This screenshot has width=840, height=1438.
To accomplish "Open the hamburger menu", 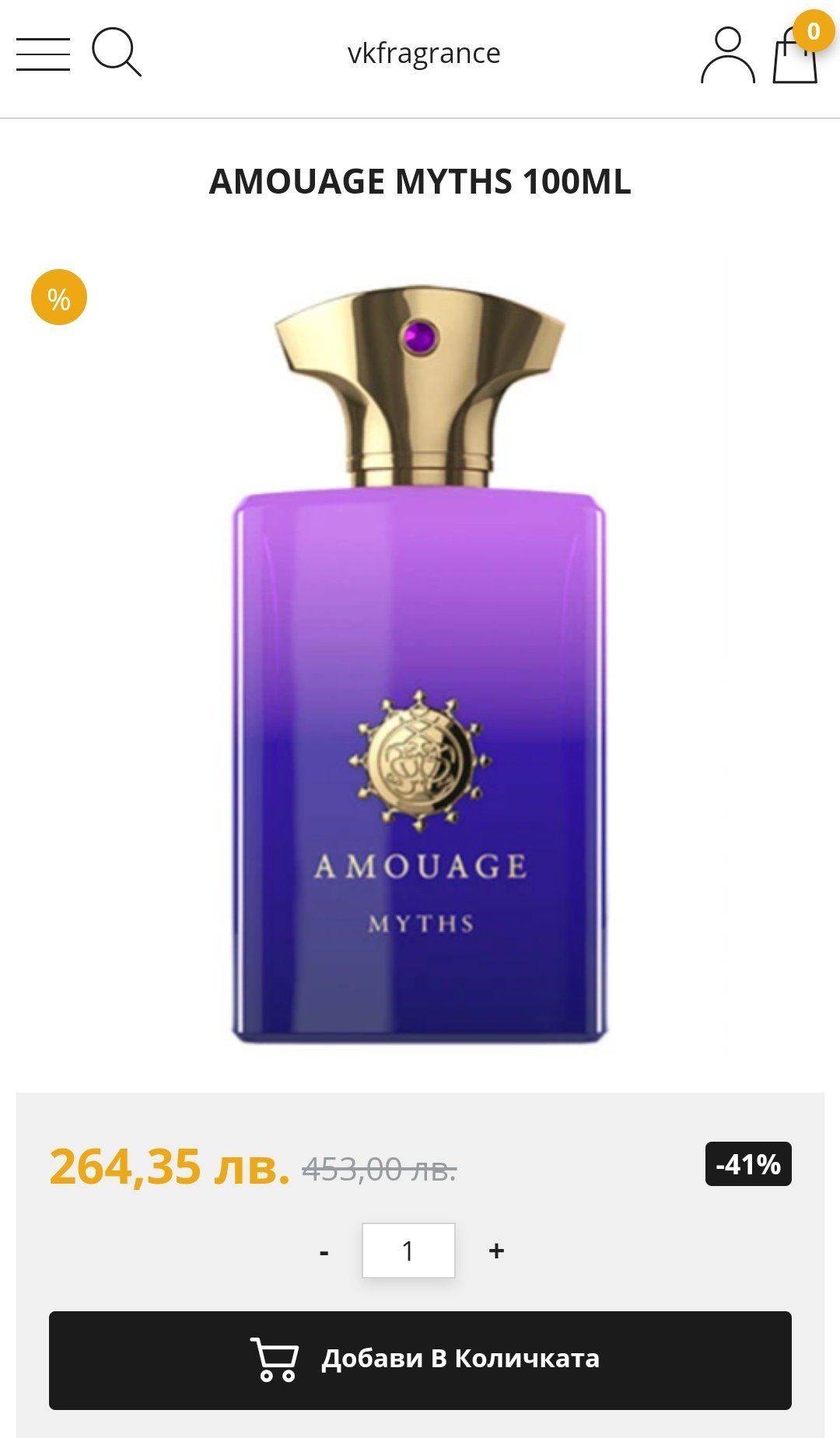I will coord(43,54).
